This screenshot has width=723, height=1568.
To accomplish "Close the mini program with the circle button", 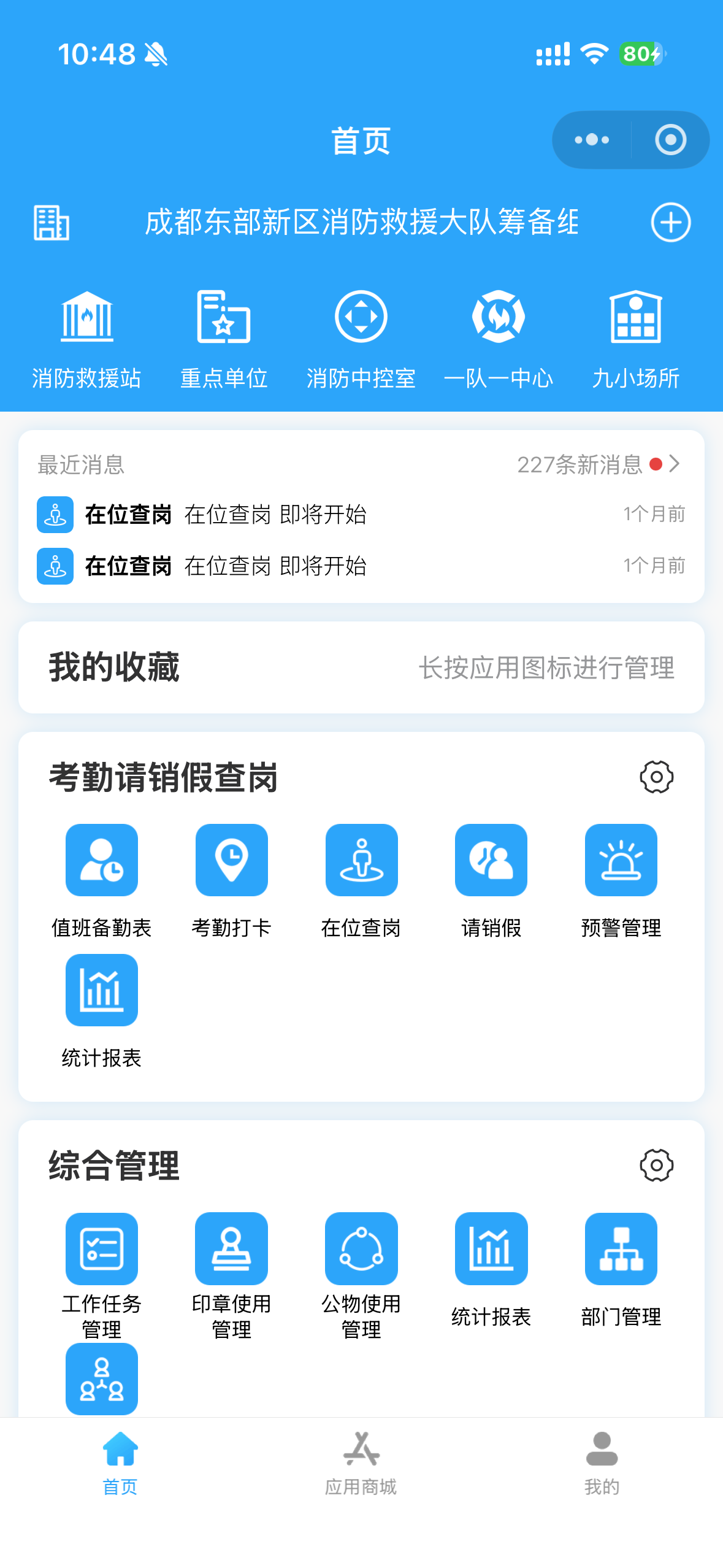I will [x=670, y=140].
